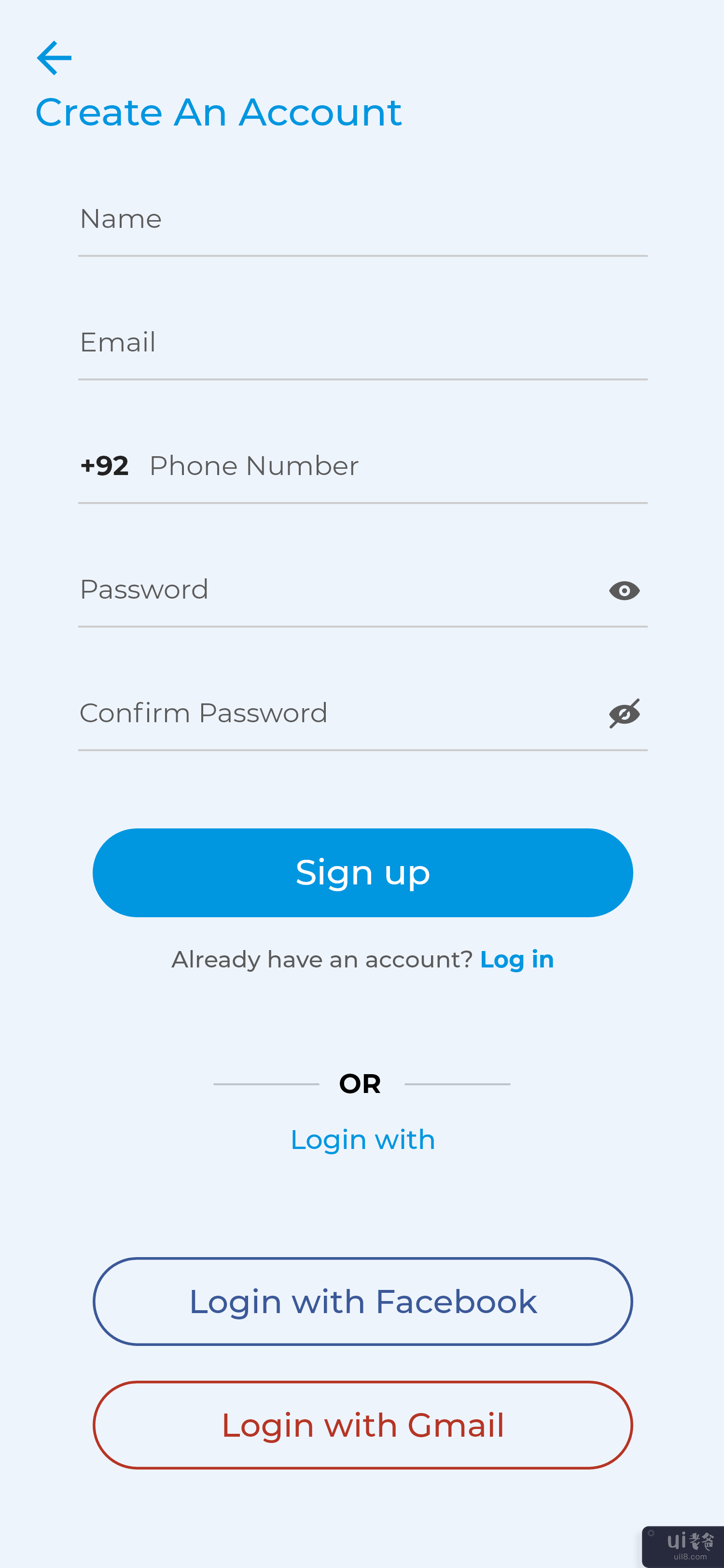Focus the Name field

pos(362,220)
